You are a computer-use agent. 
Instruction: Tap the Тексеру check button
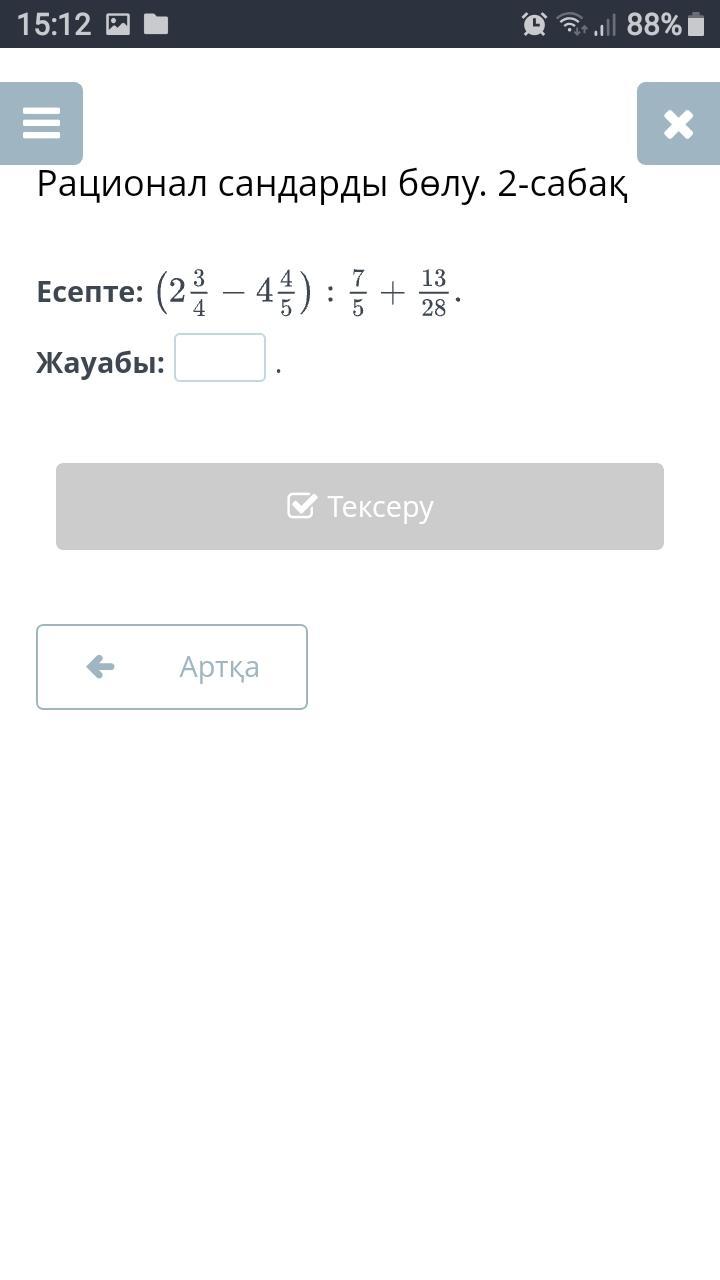(360, 506)
